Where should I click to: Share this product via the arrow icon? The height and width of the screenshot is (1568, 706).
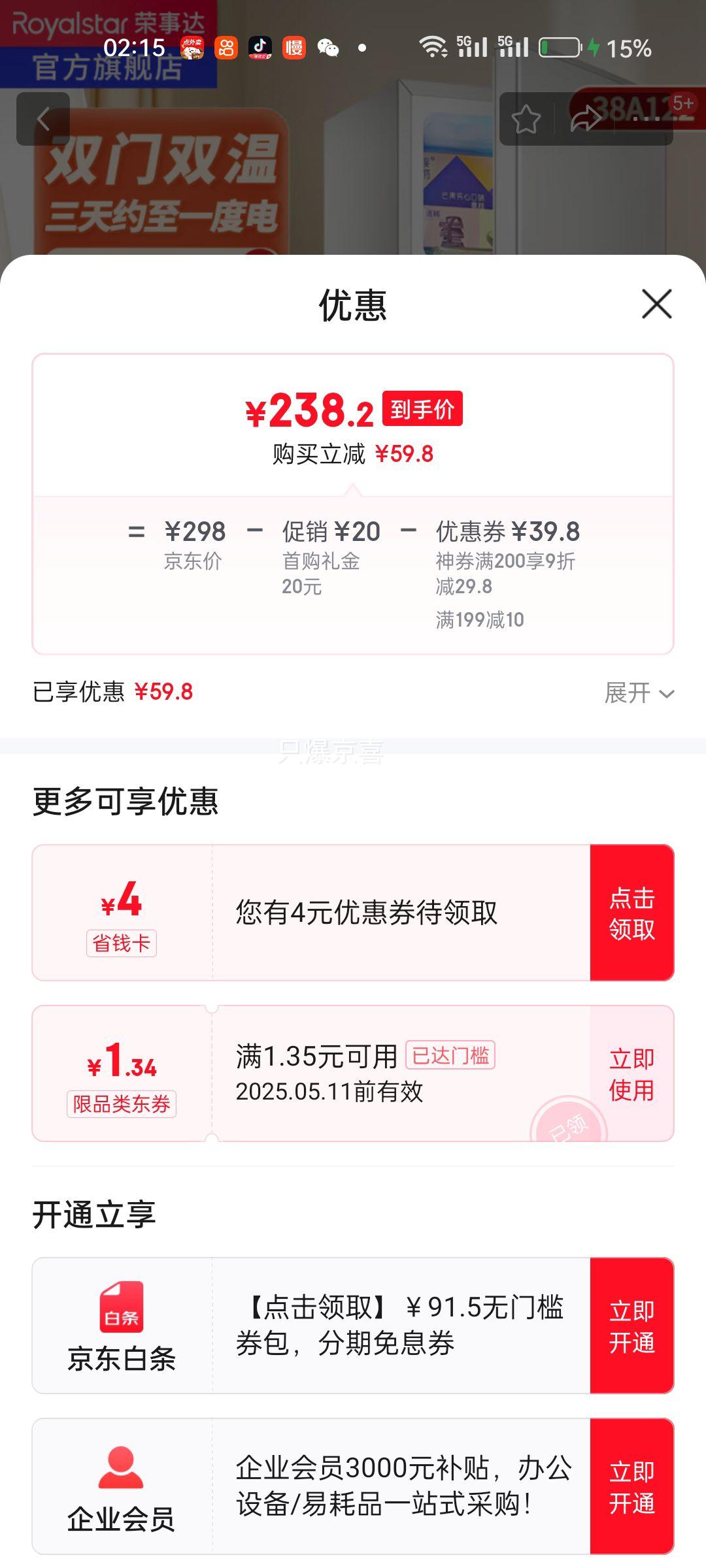click(x=586, y=119)
